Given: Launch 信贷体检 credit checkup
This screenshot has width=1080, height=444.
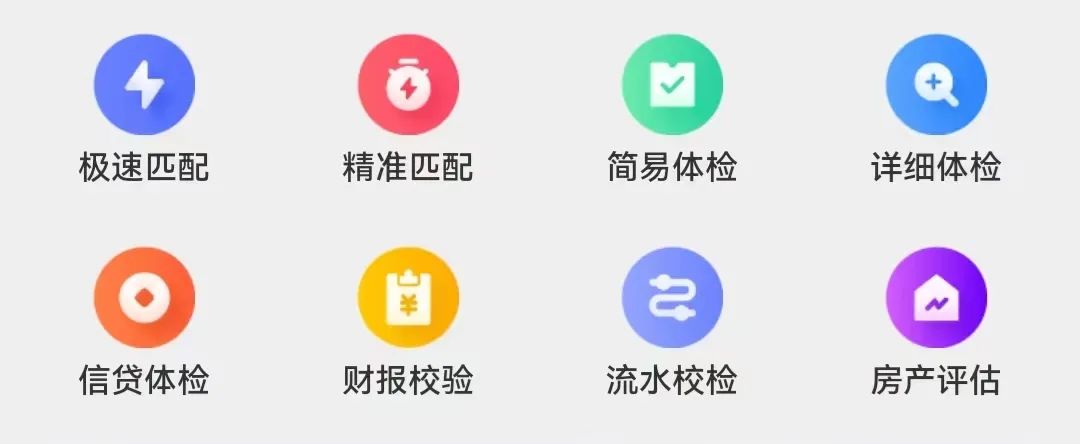Looking at the screenshot, I should [144, 298].
